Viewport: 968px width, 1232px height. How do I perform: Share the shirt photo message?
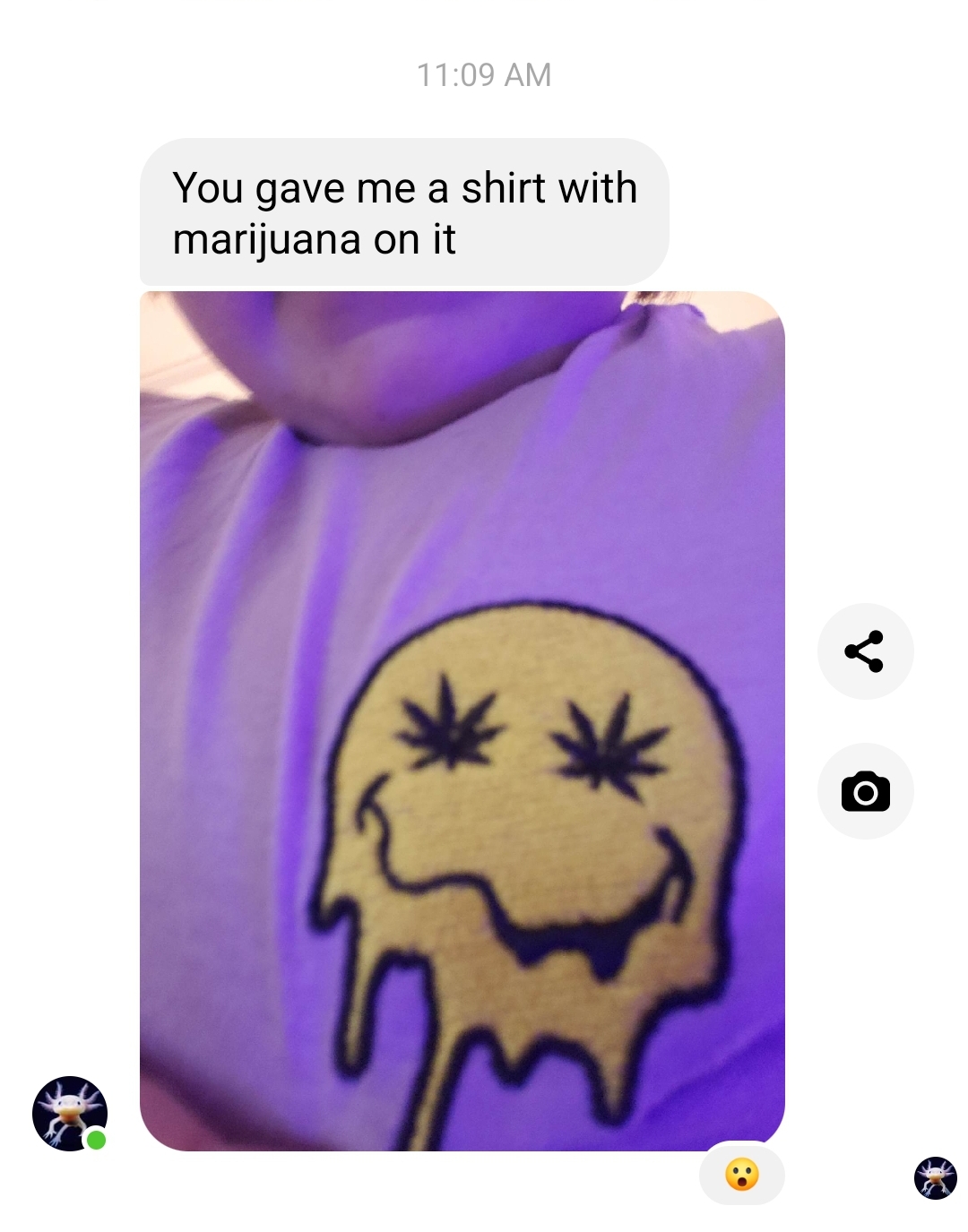(865, 651)
